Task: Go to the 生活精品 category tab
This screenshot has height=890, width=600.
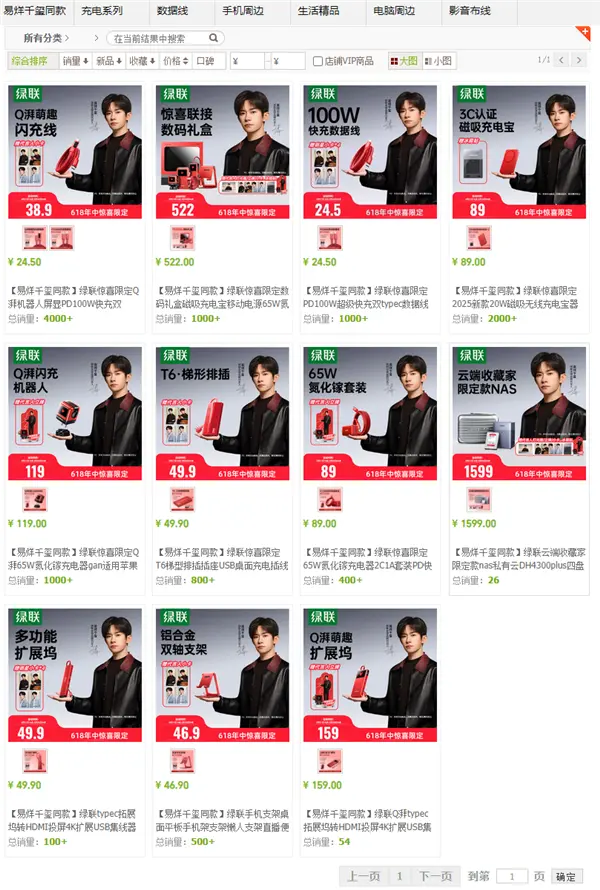Action: pos(318,11)
